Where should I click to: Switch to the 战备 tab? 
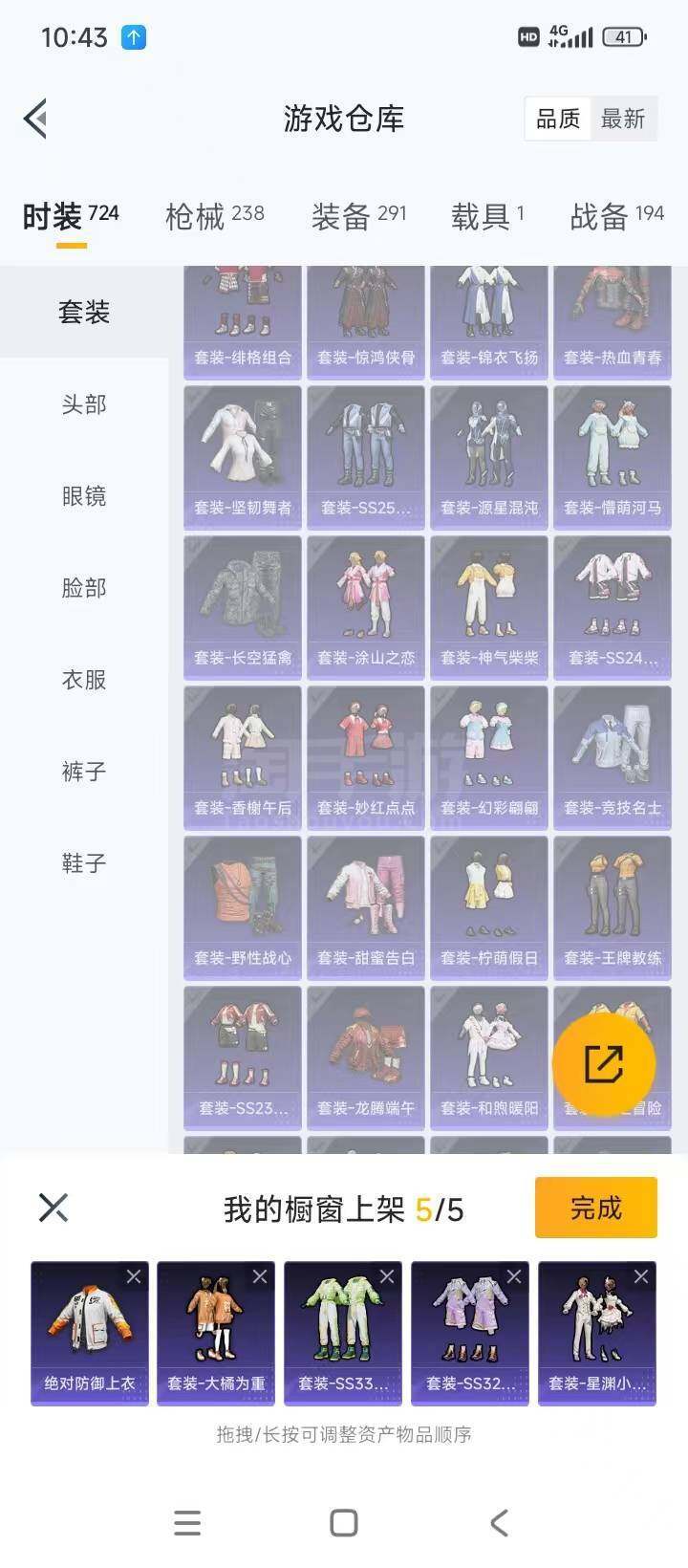pyautogui.click(x=617, y=216)
